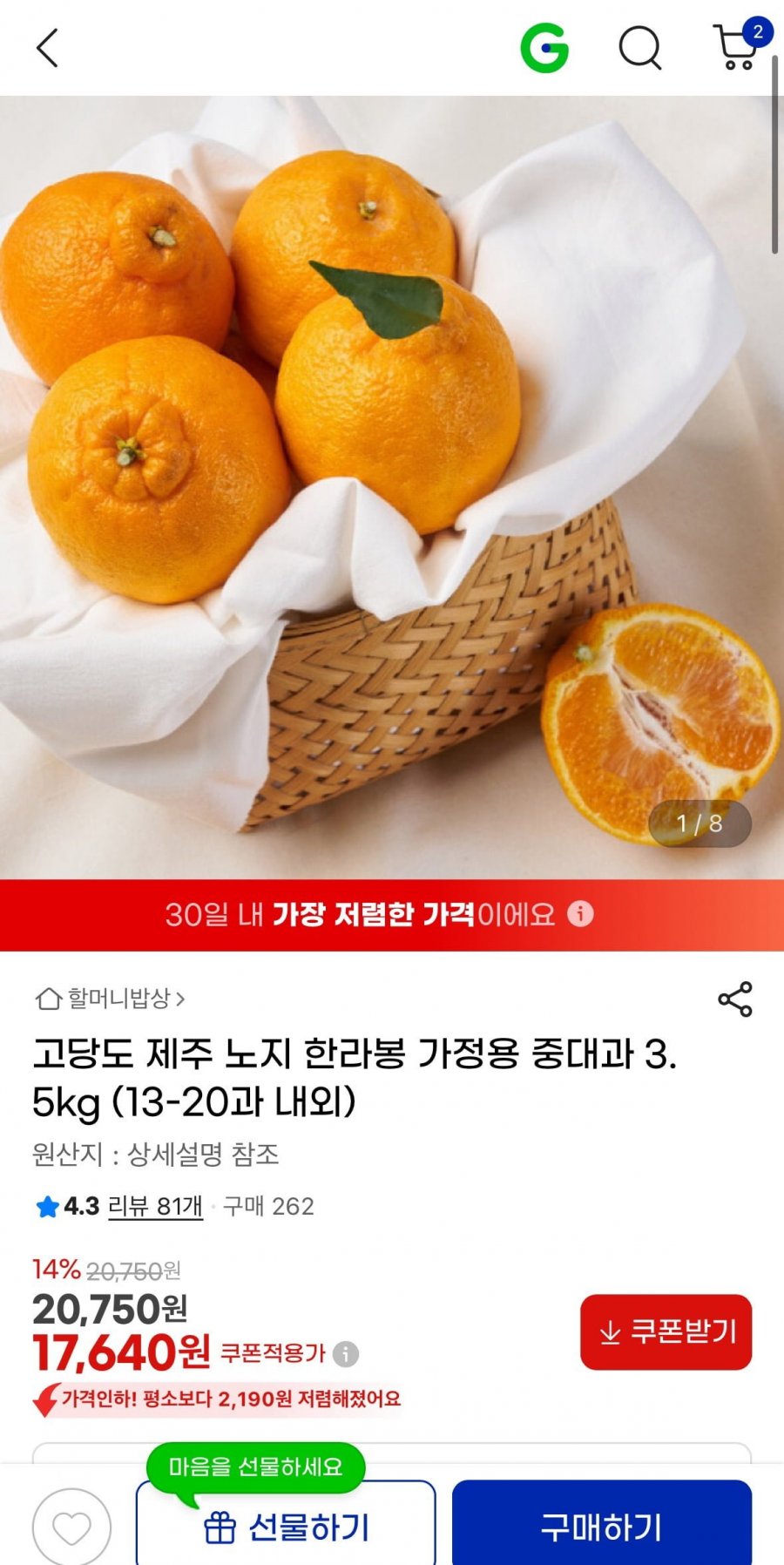The image size is (784, 1565).
Task: Share this product
Action: [x=734, y=999]
